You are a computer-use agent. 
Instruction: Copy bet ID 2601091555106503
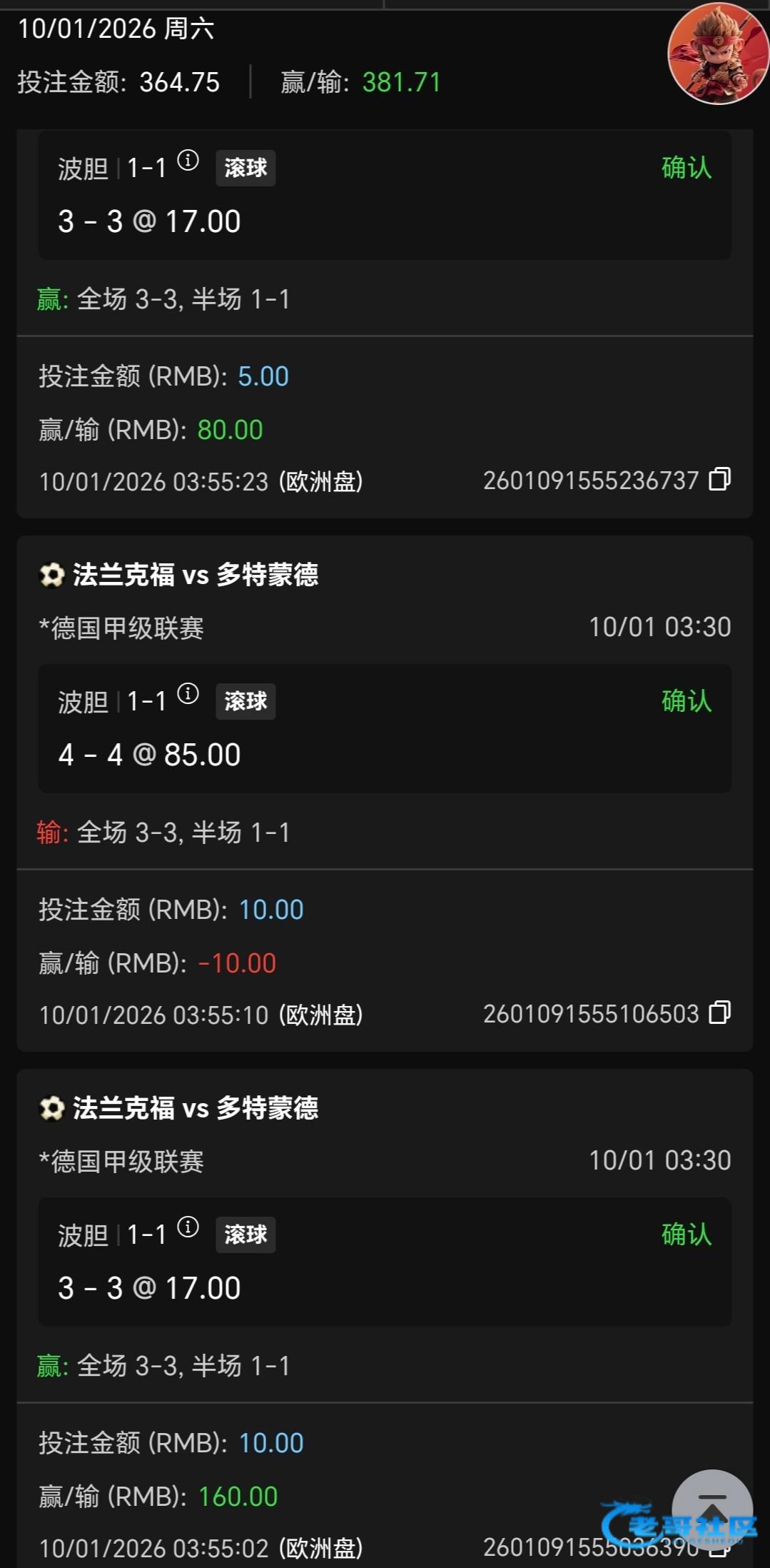(x=719, y=1012)
